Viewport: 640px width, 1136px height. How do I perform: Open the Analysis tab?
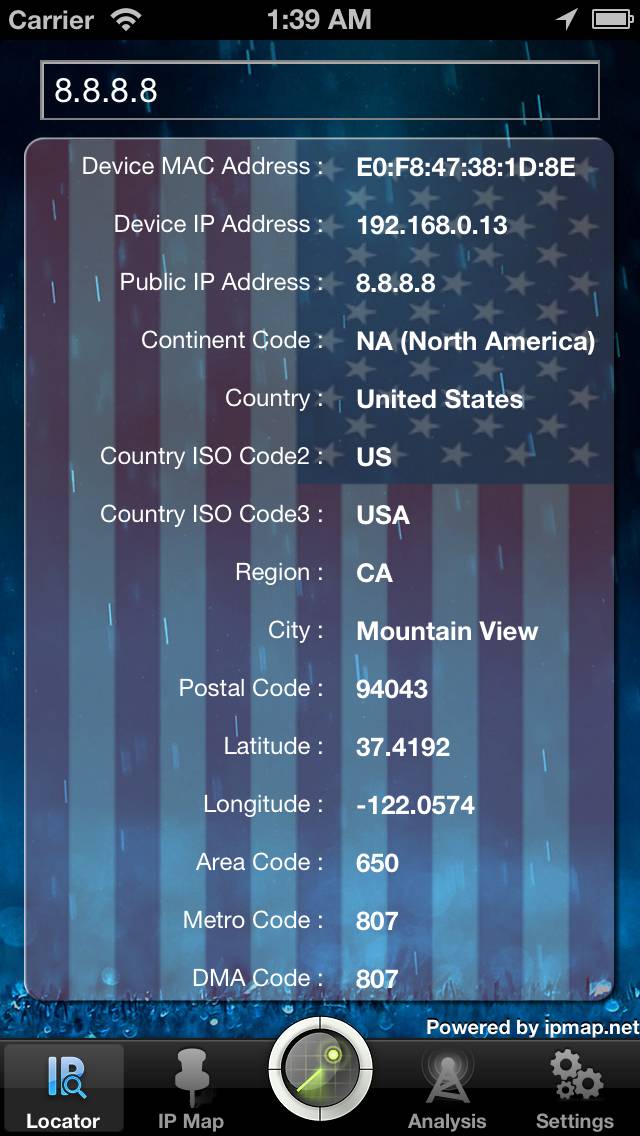[447, 1088]
